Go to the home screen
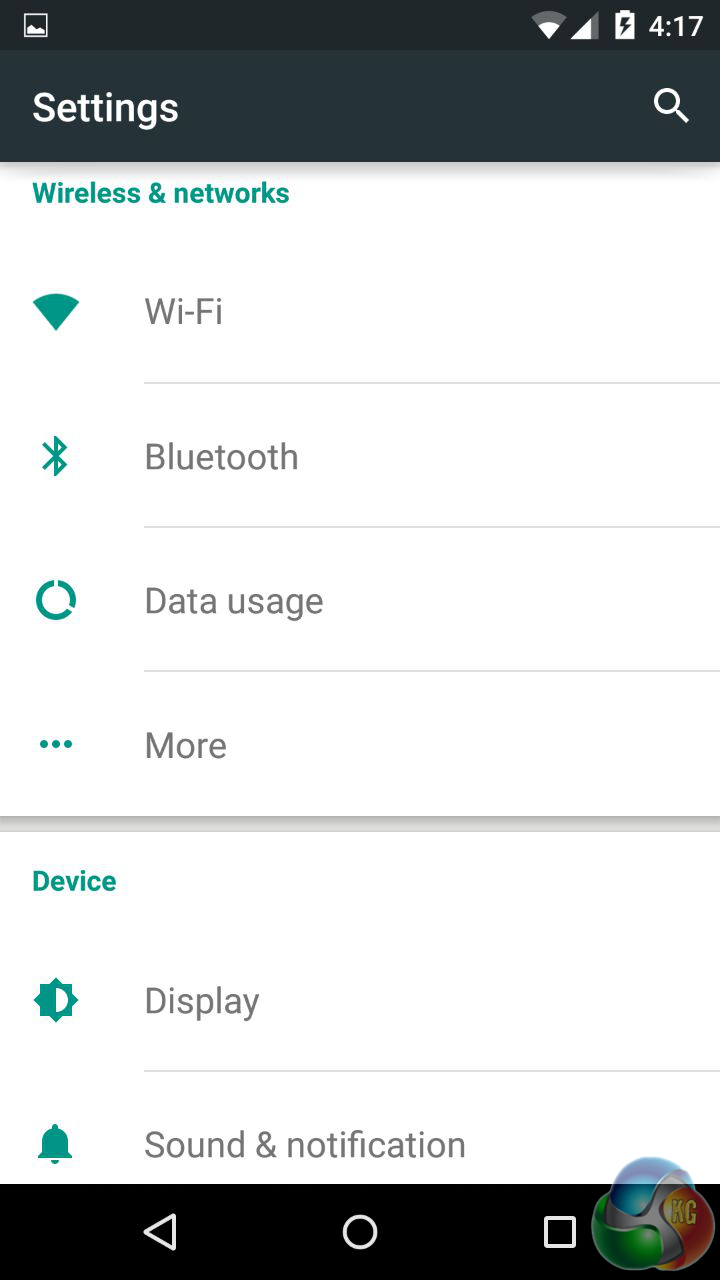The width and height of the screenshot is (720, 1280). (x=360, y=1232)
